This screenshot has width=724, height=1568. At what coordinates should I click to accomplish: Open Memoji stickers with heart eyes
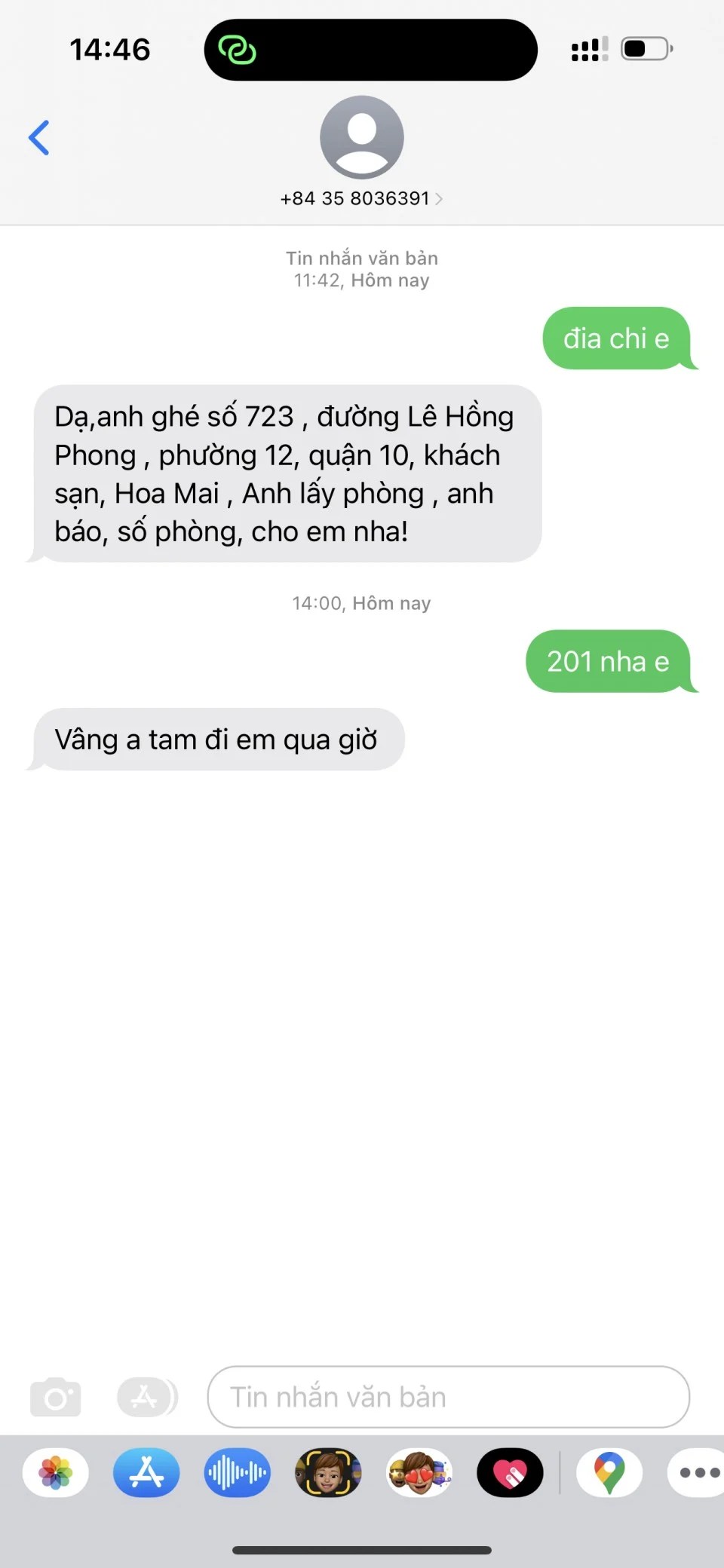[x=419, y=1472]
